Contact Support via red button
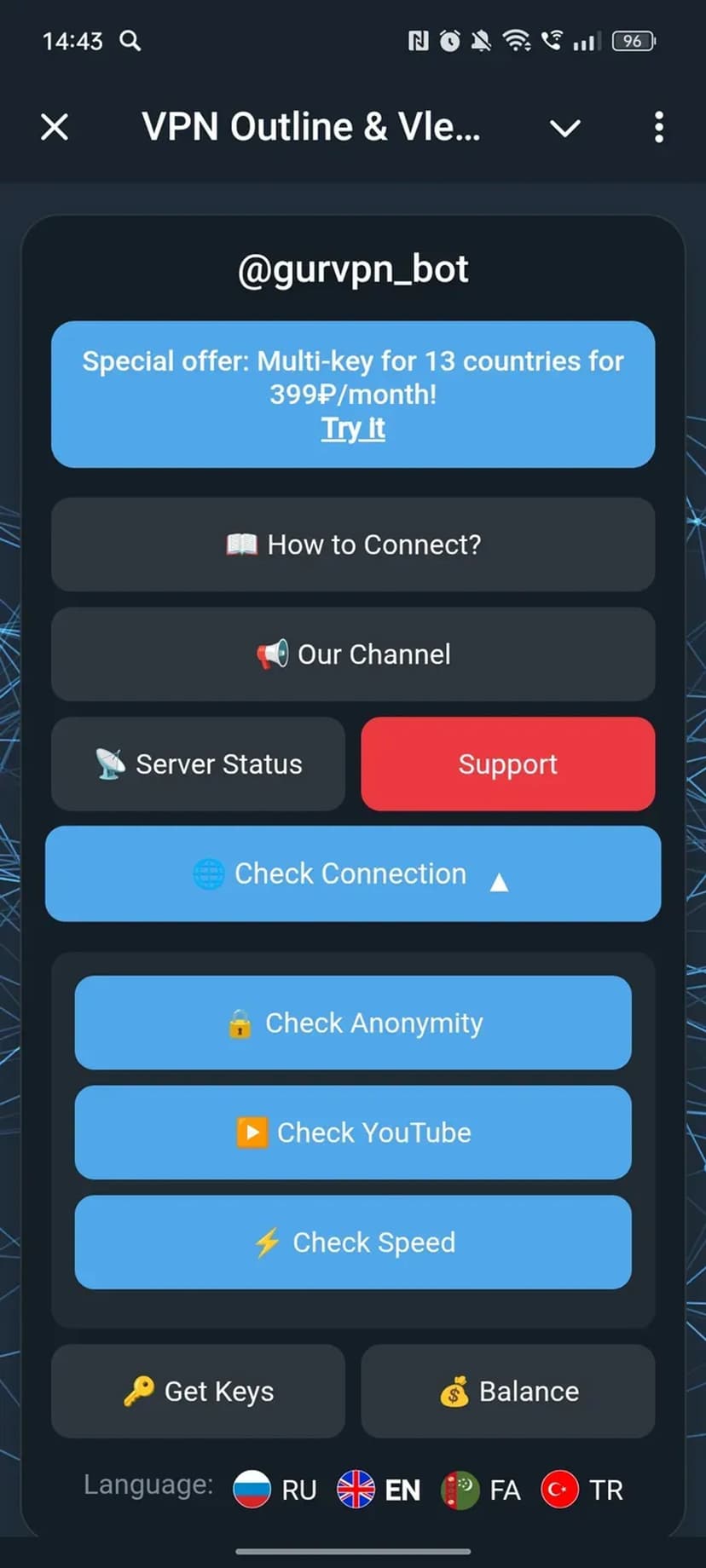 coord(508,764)
